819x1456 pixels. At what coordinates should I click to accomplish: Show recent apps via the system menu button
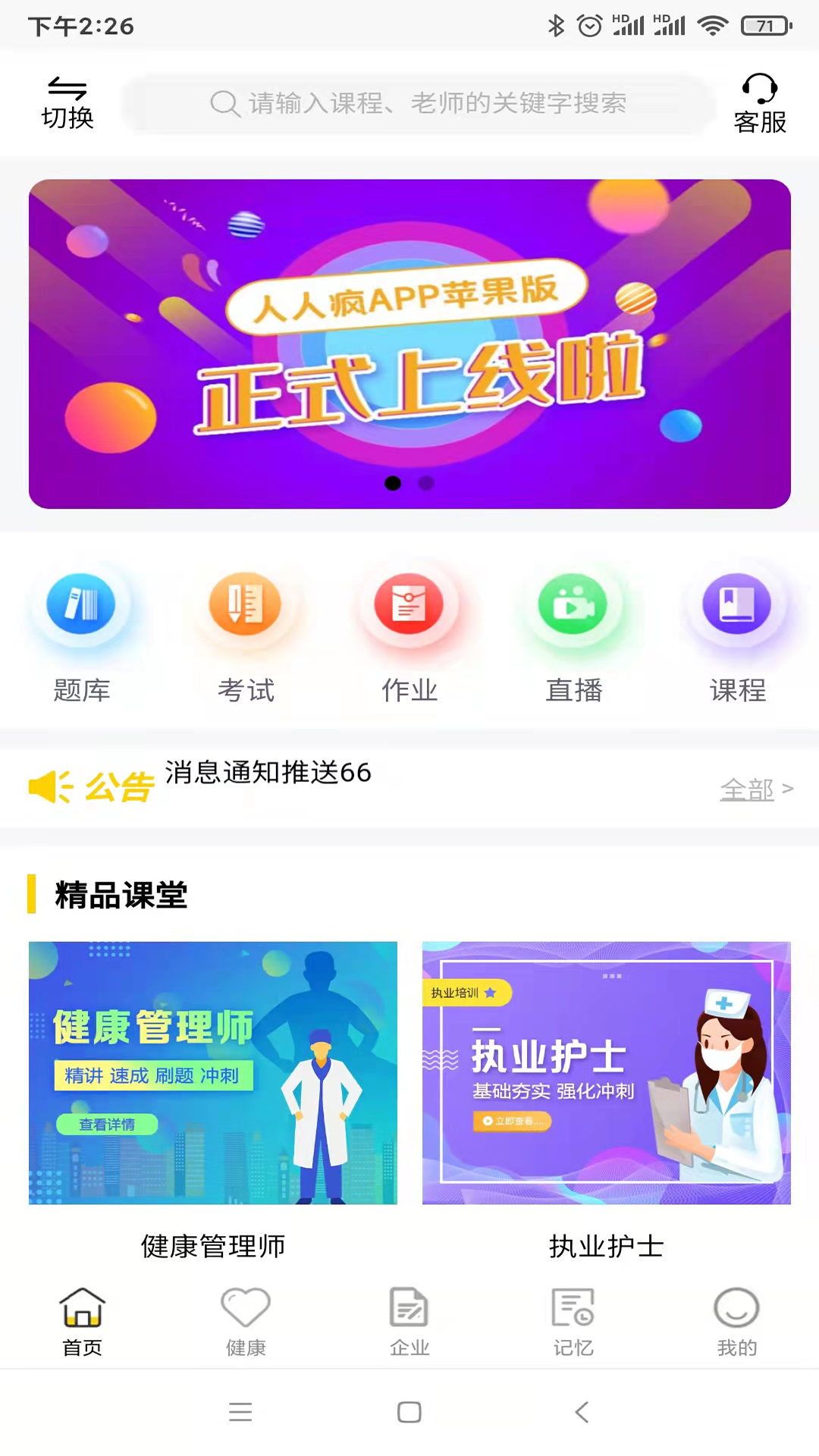pyautogui.click(x=240, y=1412)
